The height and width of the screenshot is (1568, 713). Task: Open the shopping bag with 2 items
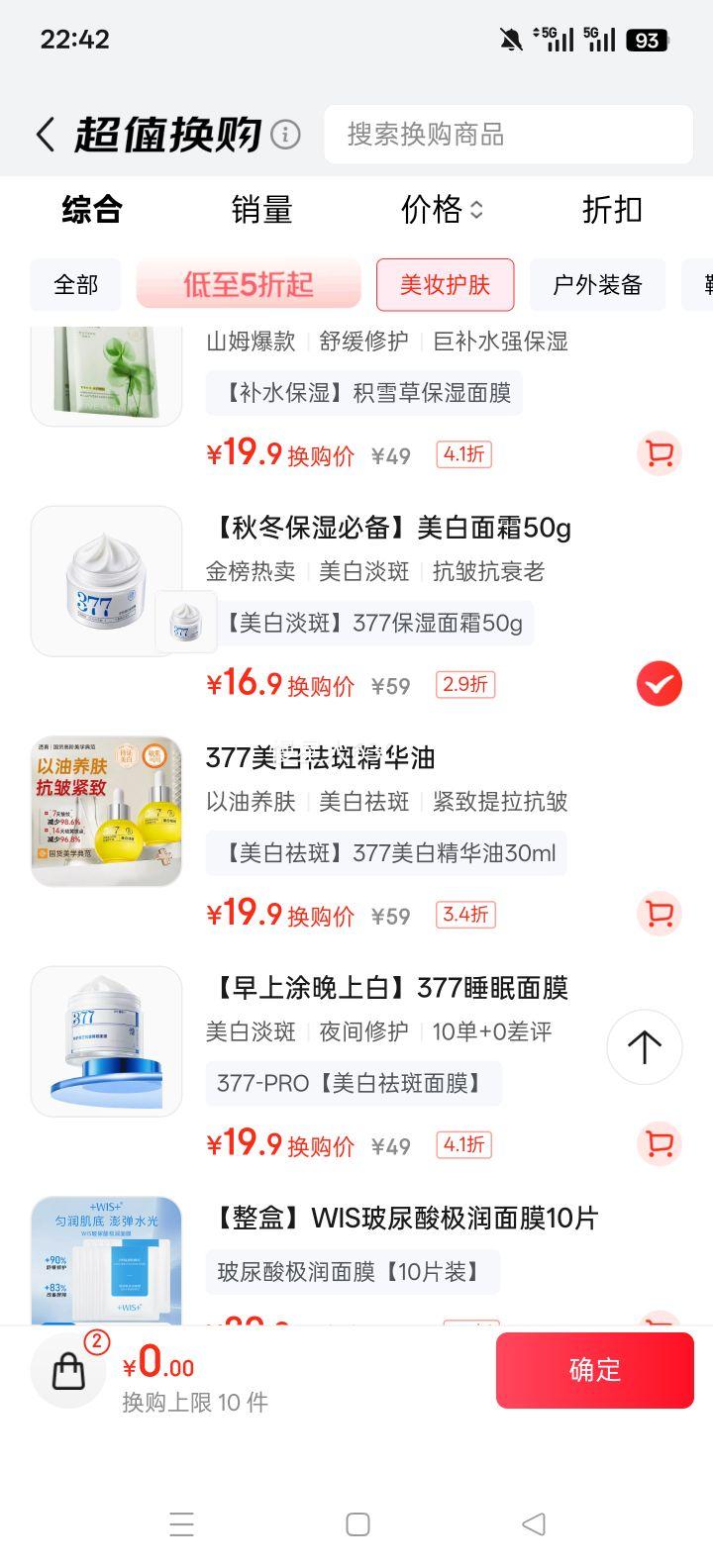[69, 1370]
